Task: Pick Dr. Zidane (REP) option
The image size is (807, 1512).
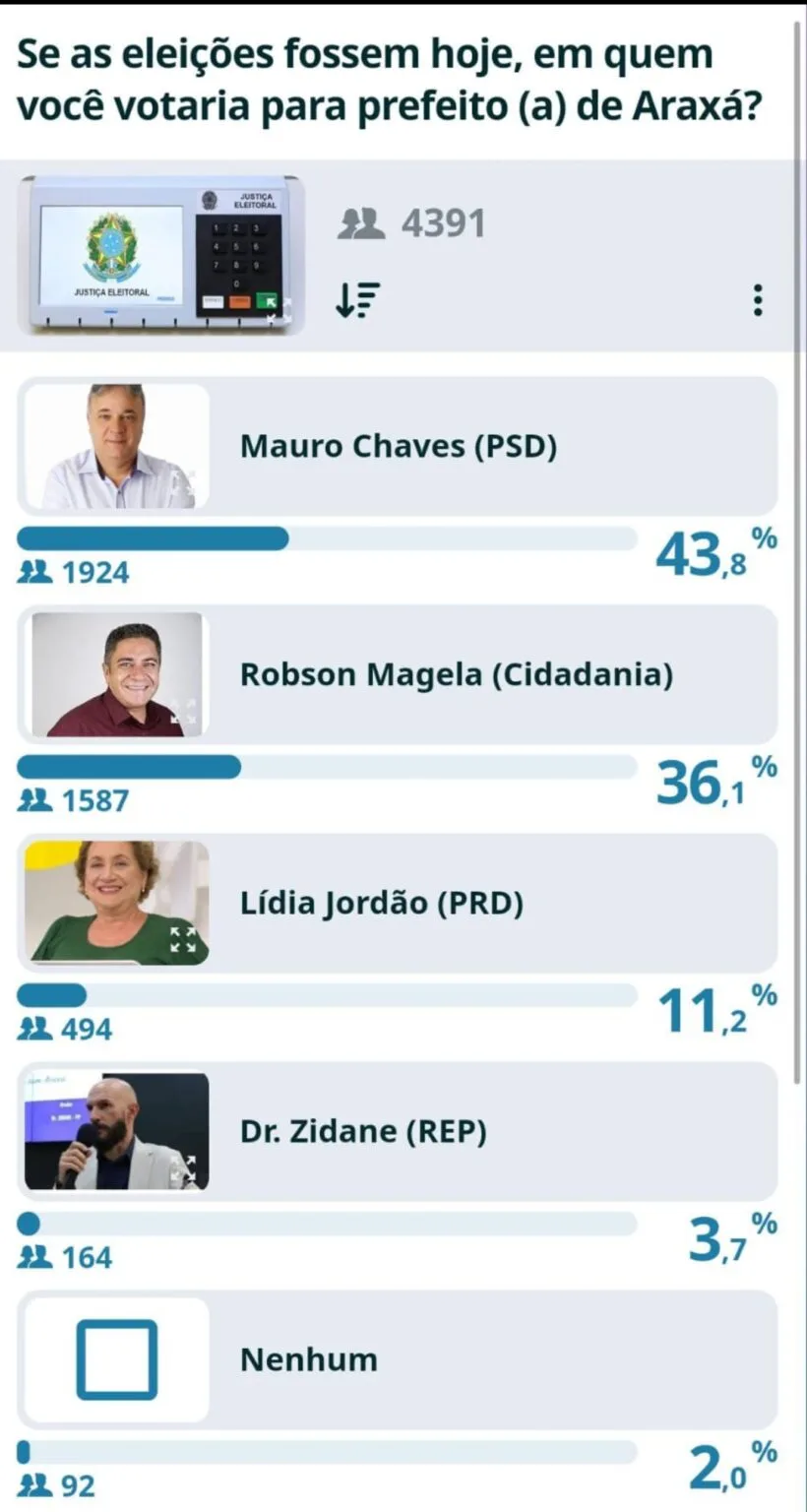Action: (x=398, y=1131)
